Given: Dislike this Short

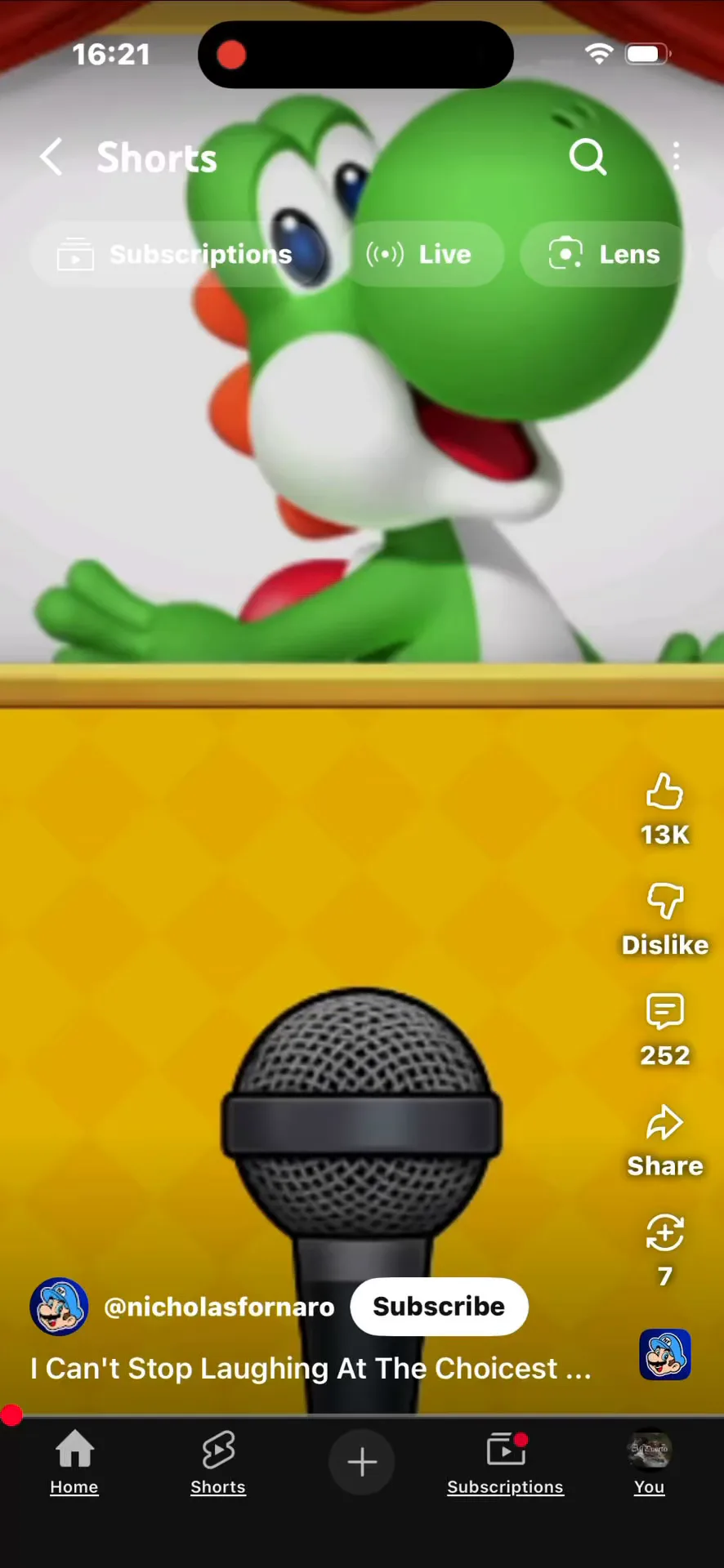Looking at the screenshot, I should pos(664,902).
